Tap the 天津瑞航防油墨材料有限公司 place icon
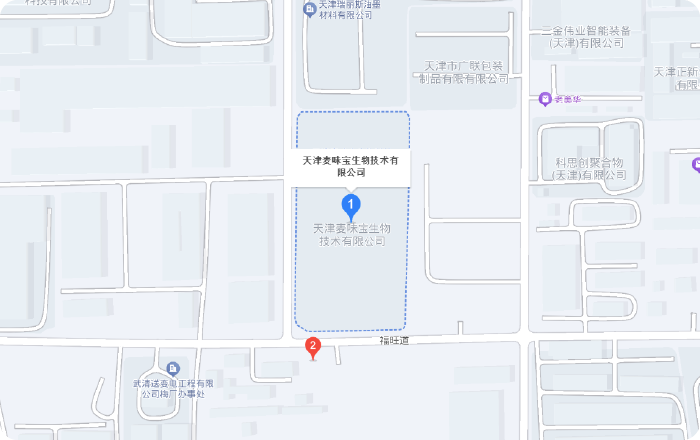Image resolution: width=700 pixels, height=440 pixels. 310,10
